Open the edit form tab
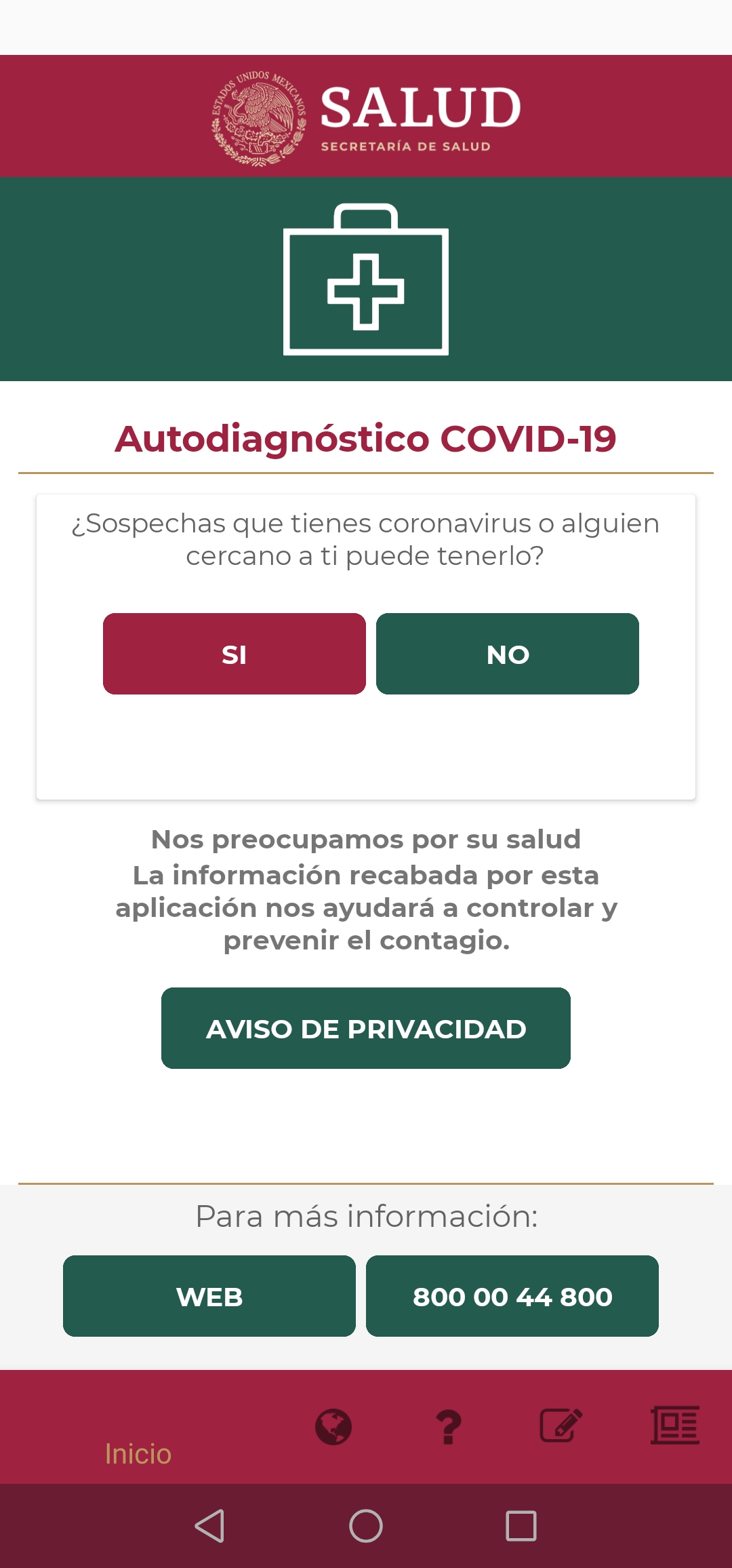This screenshot has height=1568, width=732. coord(561,1426)
